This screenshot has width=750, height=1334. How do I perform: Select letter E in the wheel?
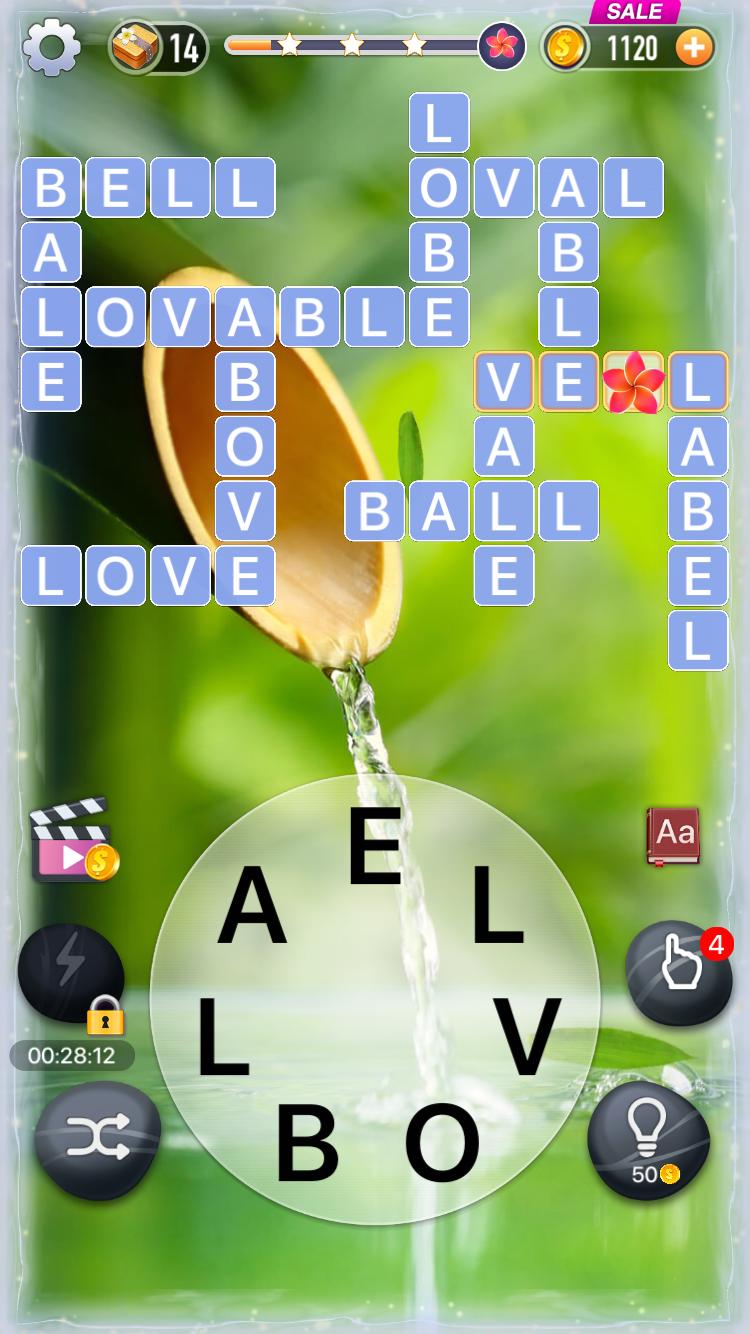(x=375, y=846)
